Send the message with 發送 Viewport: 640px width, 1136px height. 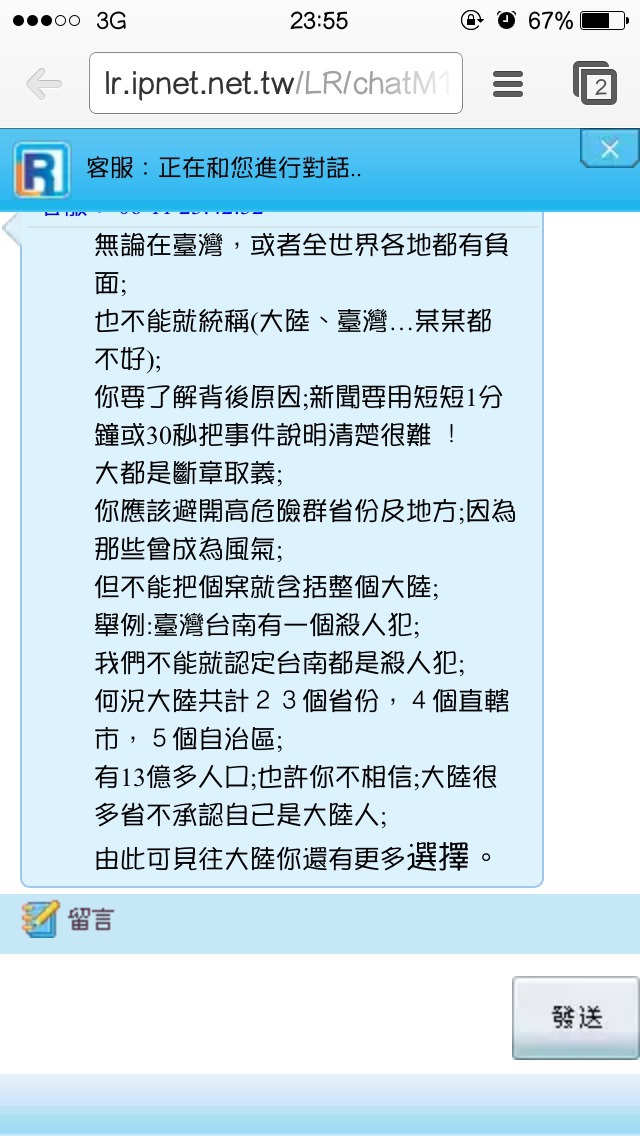pyautogui.click(x=575, y=1018)
